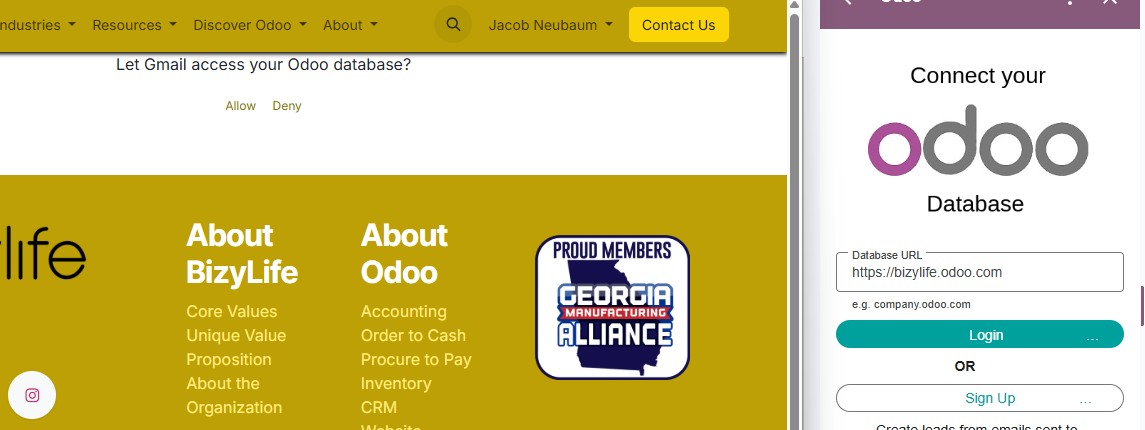Viewport: 1145px width, 430px height.
Task: Open the Accounting link
Action: [x=403, y=312]
